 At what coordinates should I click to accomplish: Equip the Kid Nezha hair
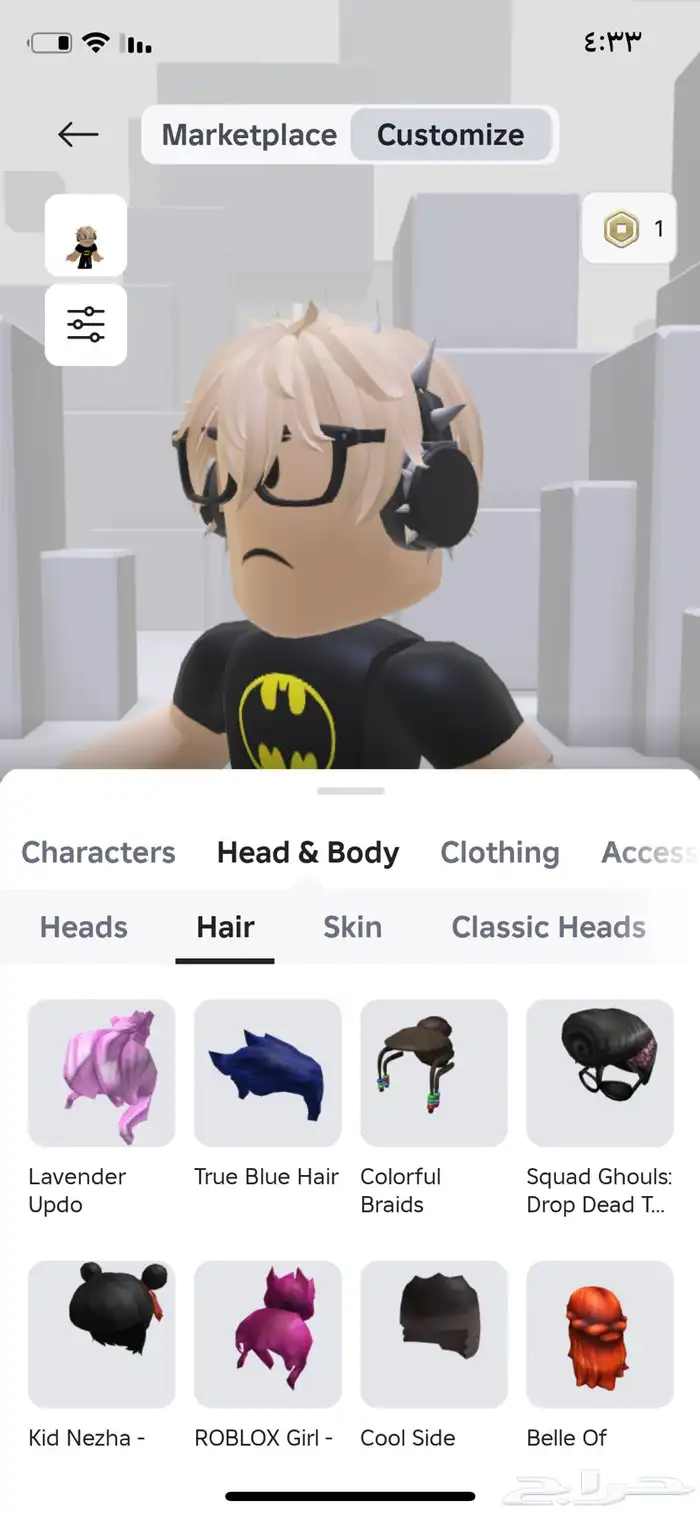click(x=102, y=1334)
